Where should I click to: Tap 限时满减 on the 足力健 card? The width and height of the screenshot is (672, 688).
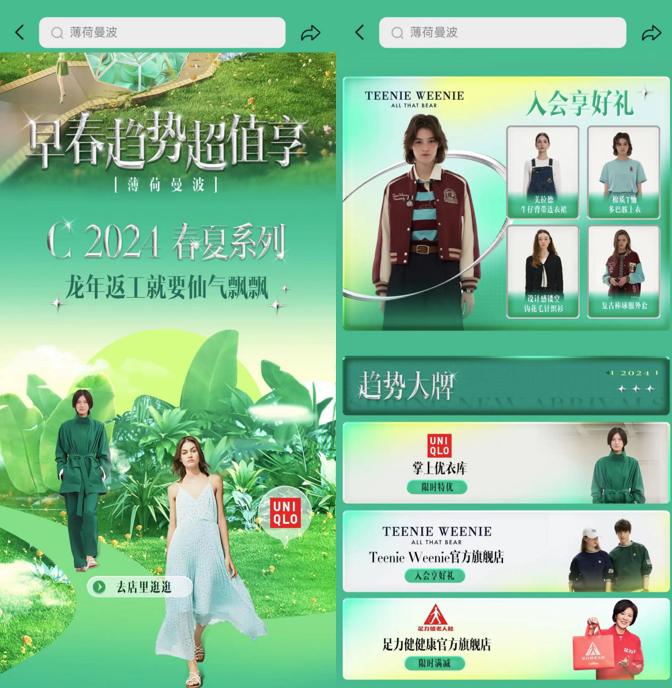click(x=437, y=663)
